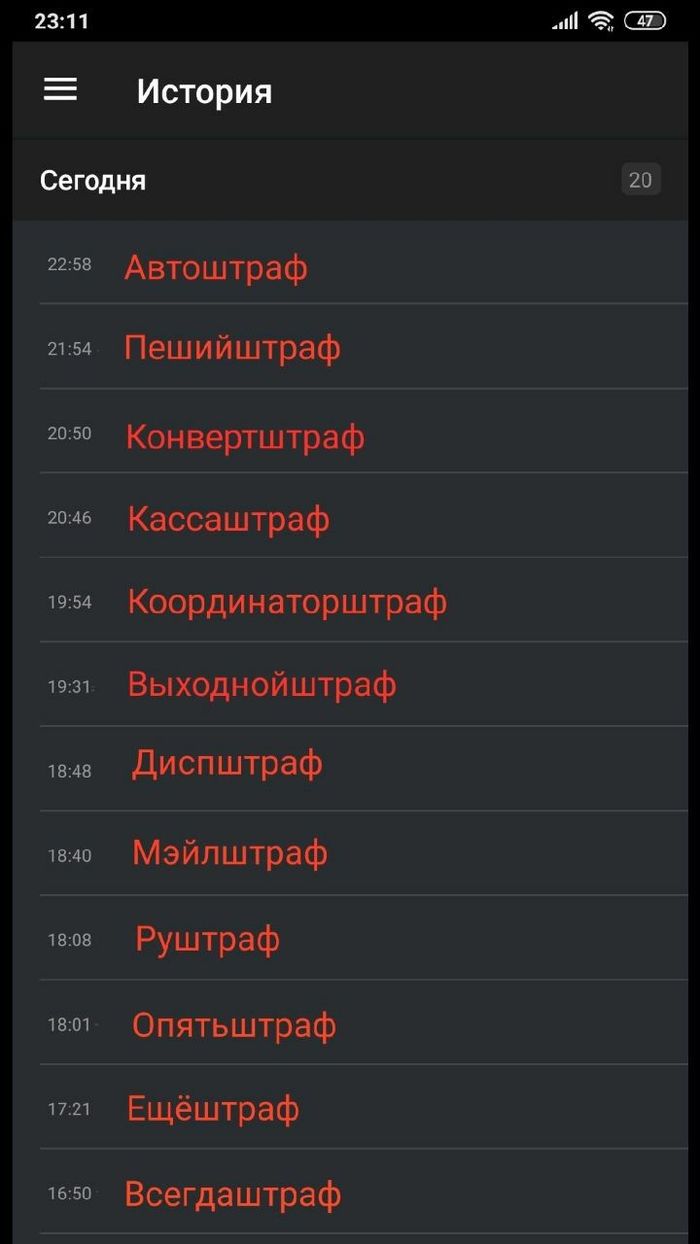Open the Мэйлштраф history entry
Image resolution: width=700 pixels, height=1244 pixels.
click(x=230, y=853)
